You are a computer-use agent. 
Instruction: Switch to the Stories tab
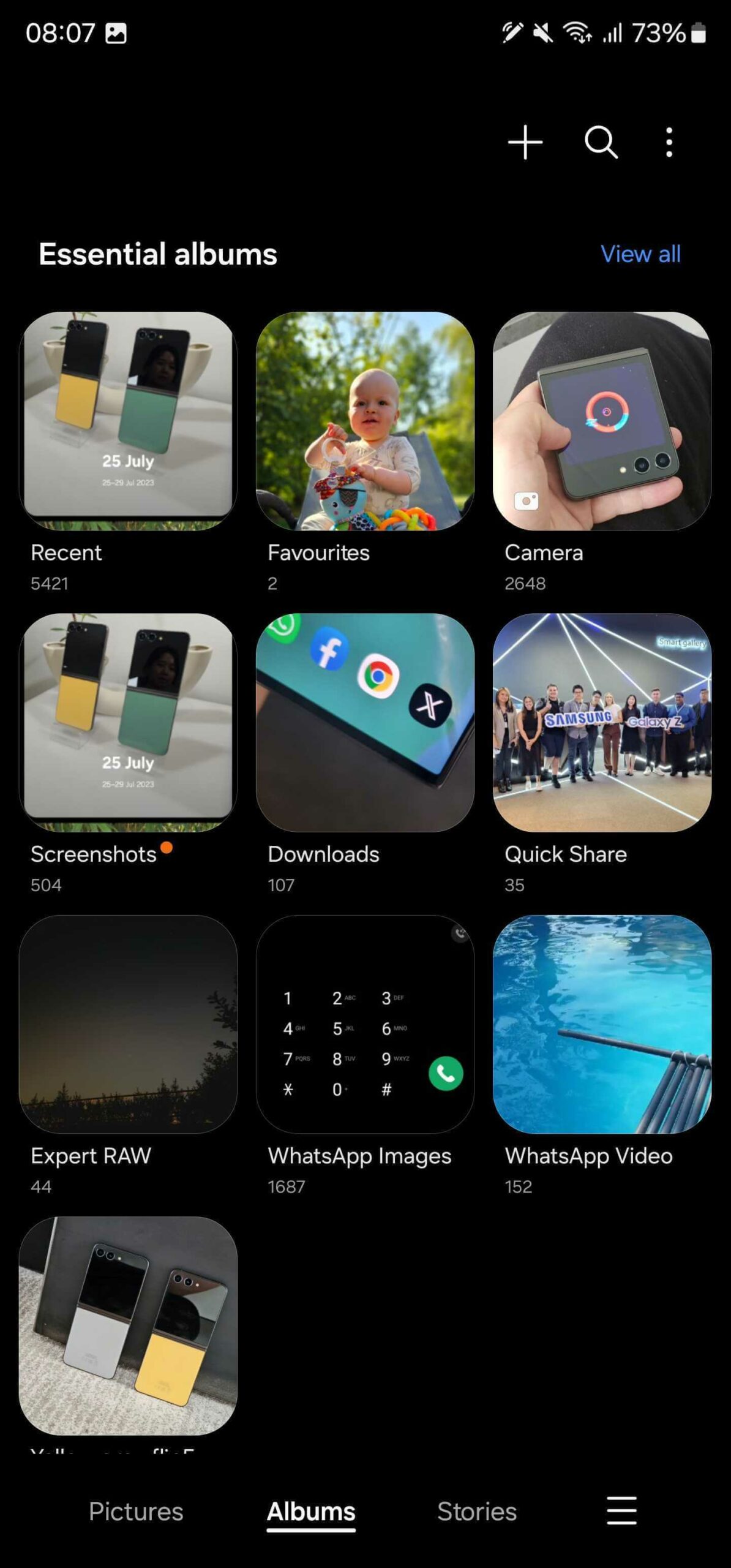click(x=477, y=1511)
